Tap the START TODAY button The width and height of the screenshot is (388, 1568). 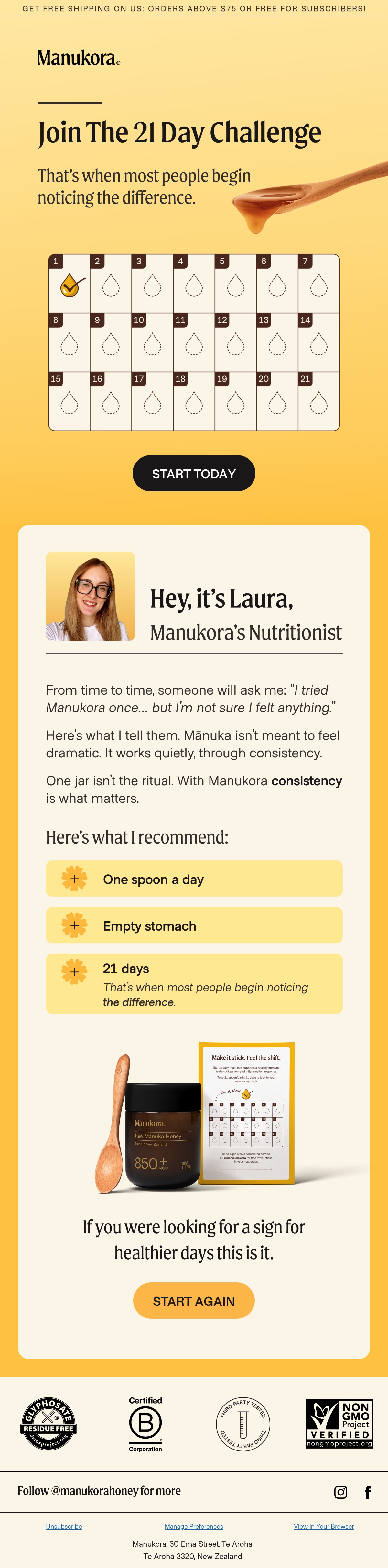click(x=193, y=473)
